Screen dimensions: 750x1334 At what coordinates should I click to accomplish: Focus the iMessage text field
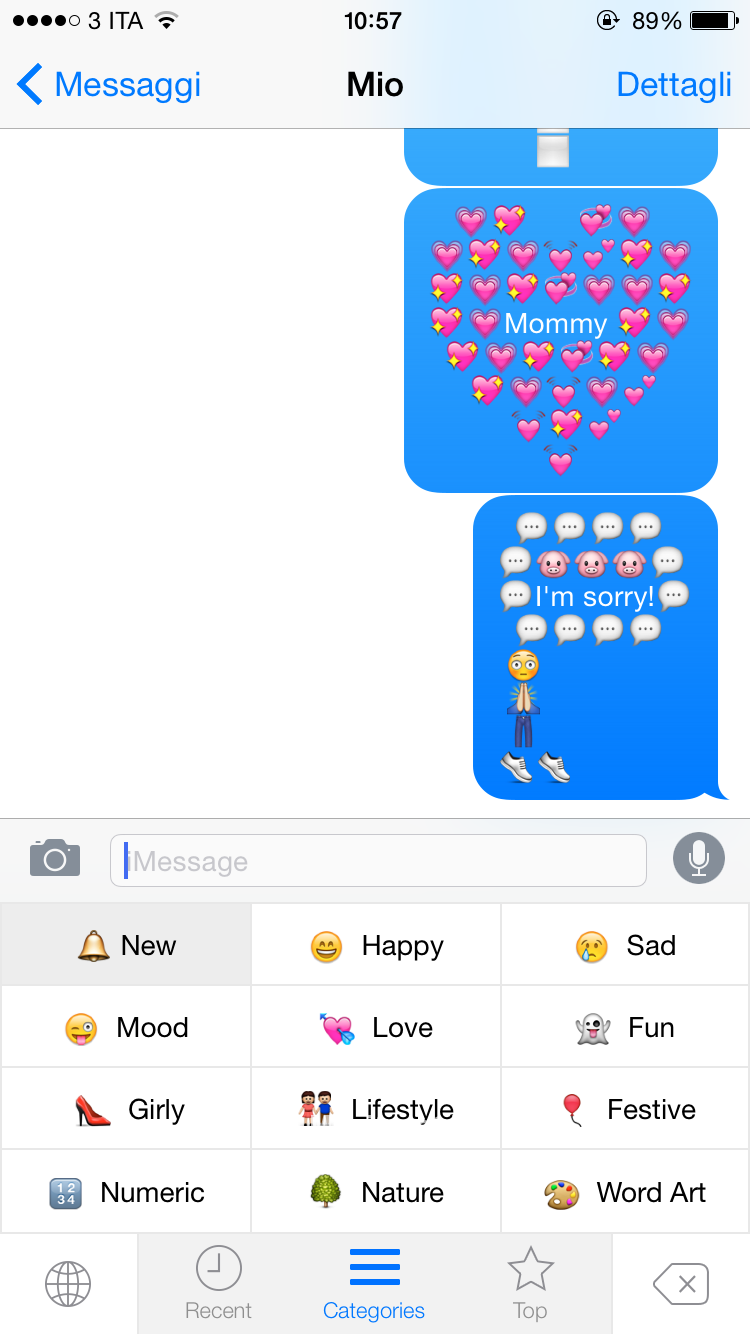click(378, 861)
